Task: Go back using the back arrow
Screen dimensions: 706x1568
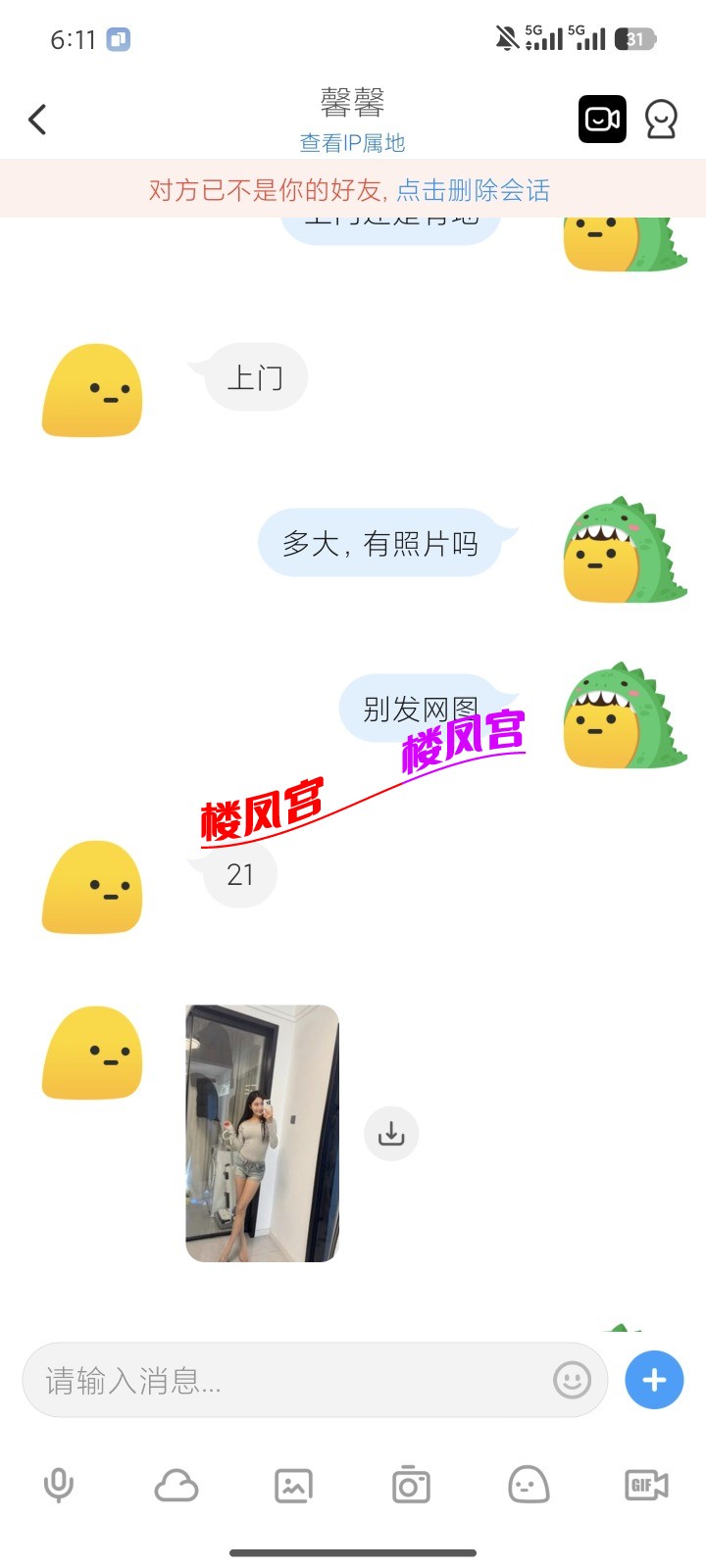Action: (37, 119)
